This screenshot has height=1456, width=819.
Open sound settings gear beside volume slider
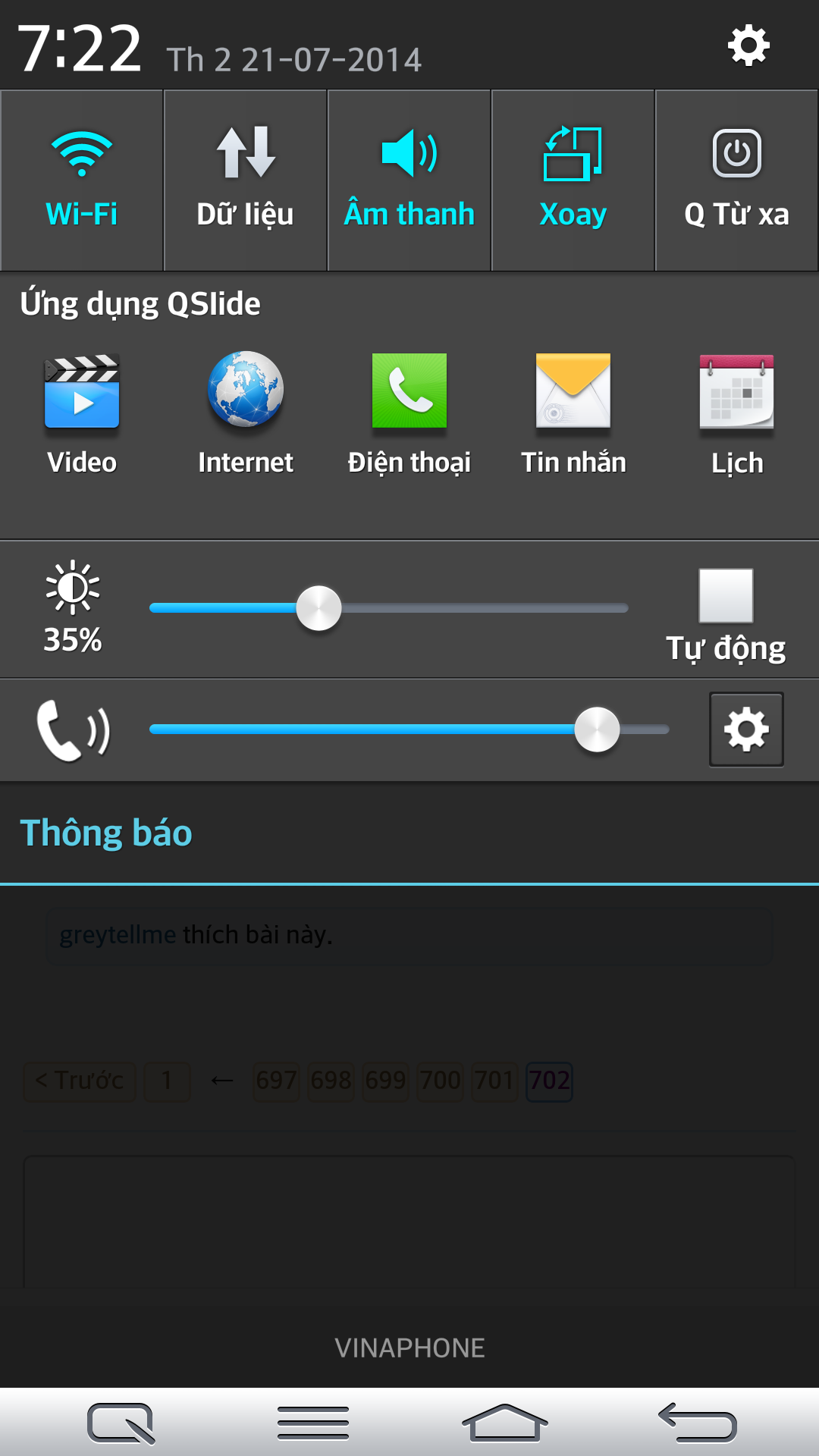pos(746,730)
